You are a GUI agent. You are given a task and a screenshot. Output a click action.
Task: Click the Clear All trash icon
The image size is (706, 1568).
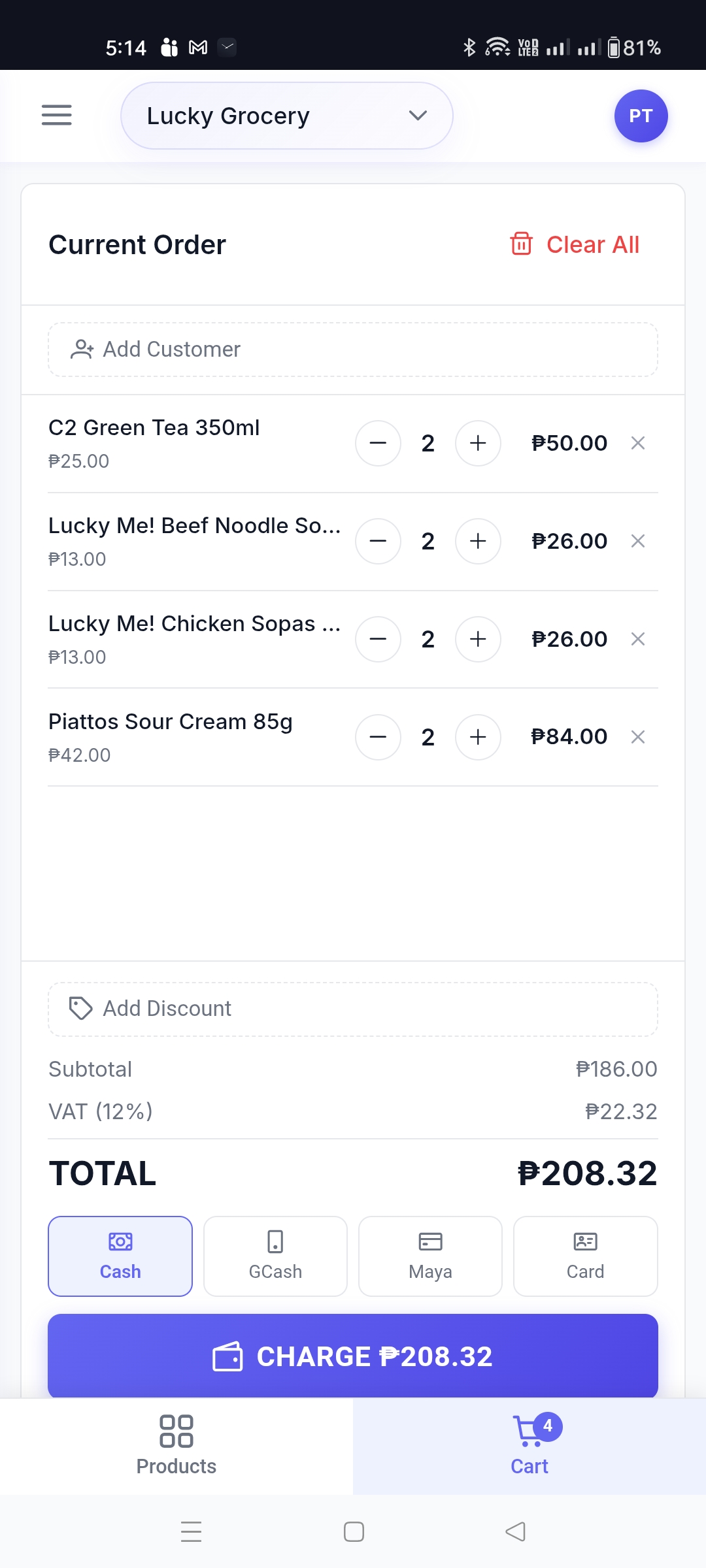(x=521, y=243)
